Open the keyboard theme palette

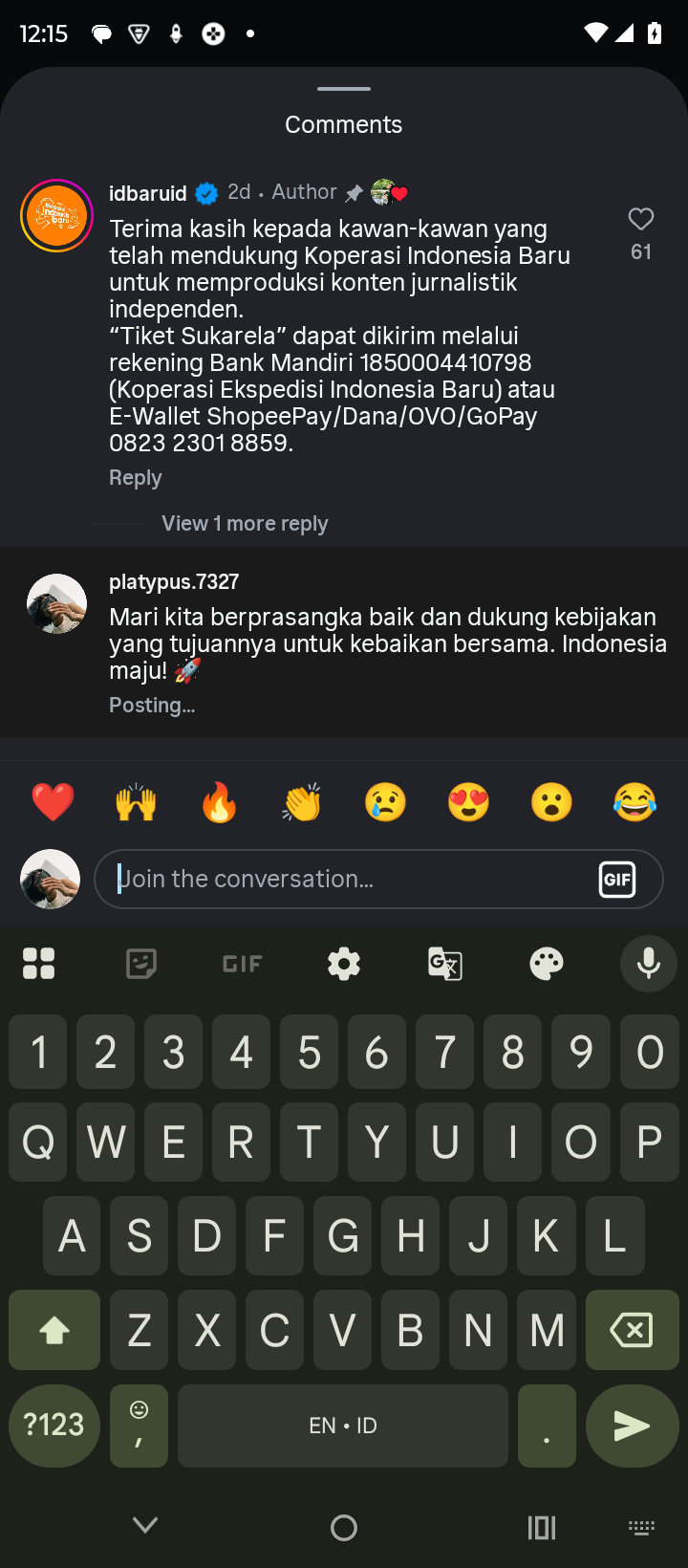coord(547,964)
